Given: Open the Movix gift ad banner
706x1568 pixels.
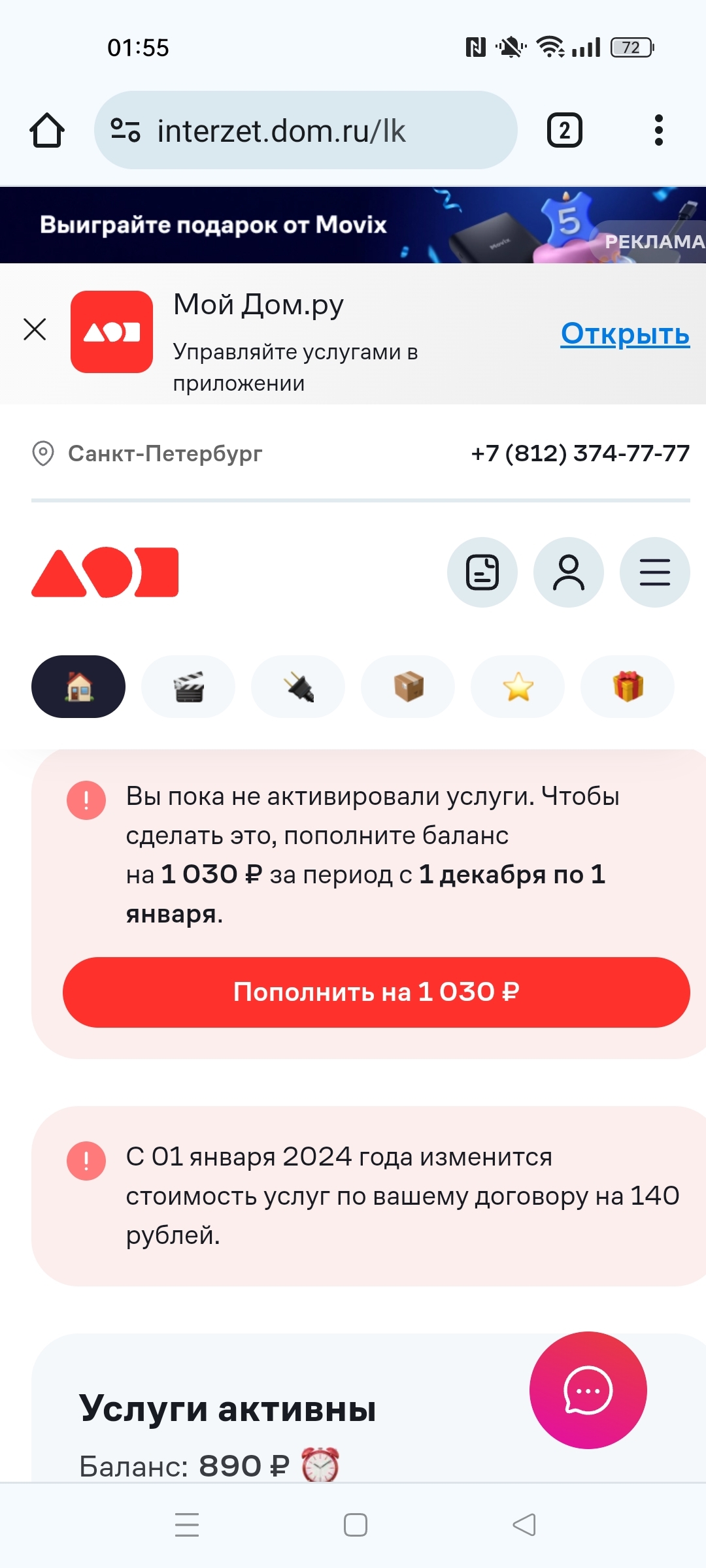Looking at the screenshot, I should [353, 225].
